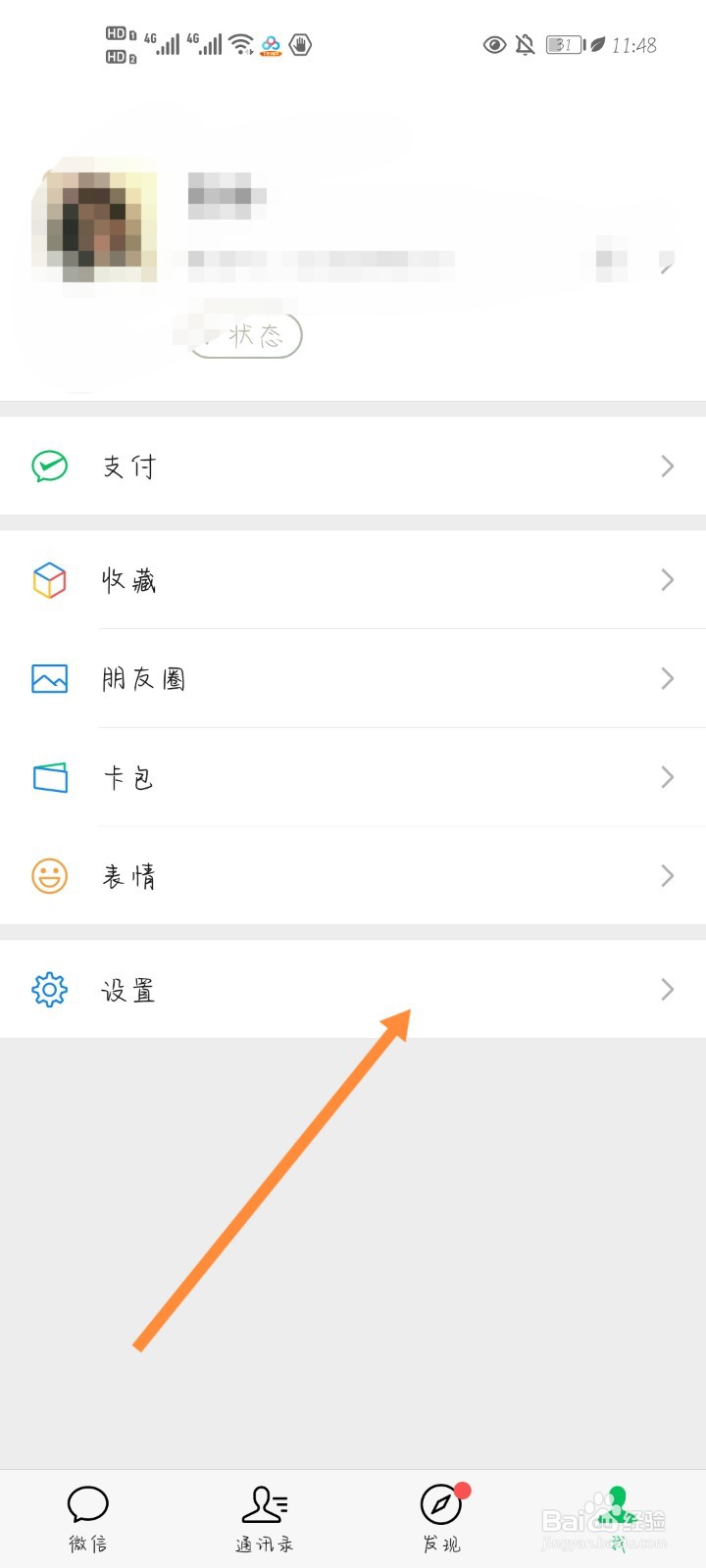Open the 表情 sticker smiley icon

pos(49,876)
